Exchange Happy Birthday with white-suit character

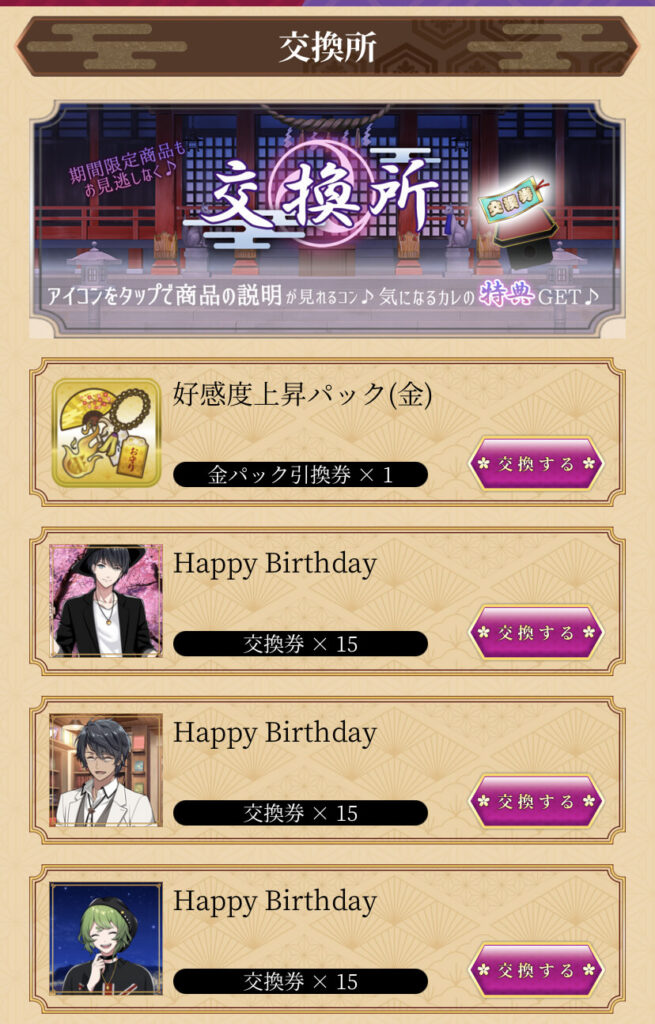pyautogui.click(x=536, y=802)
